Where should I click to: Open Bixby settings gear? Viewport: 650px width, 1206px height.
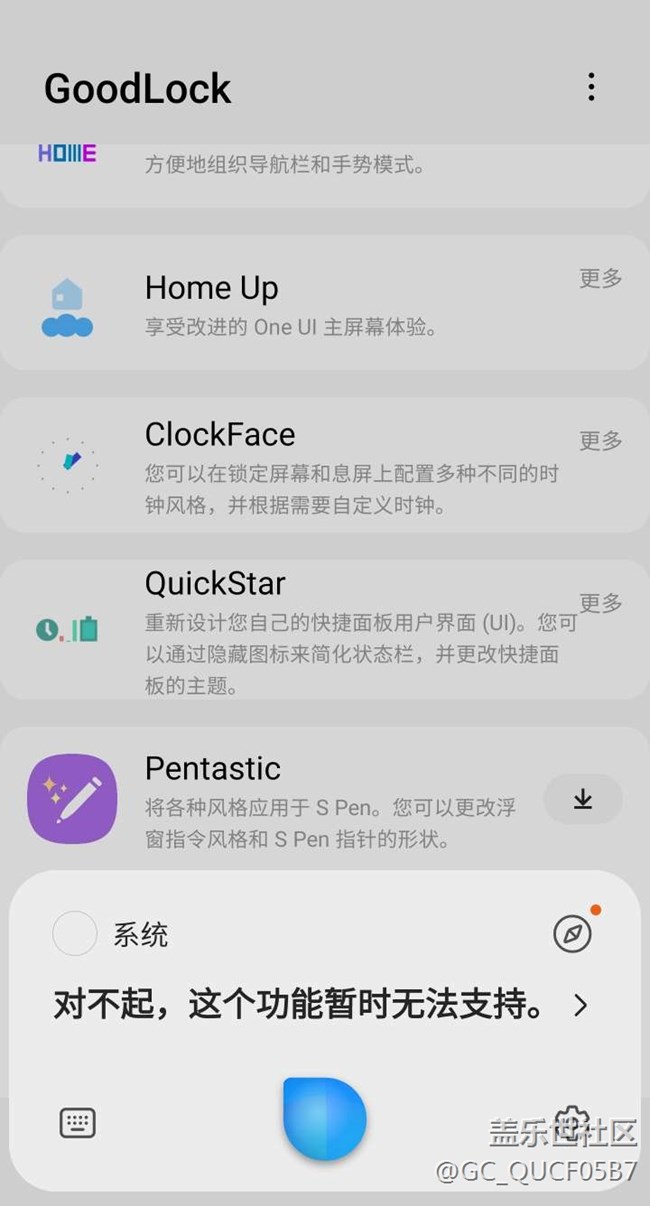pos(571,1120)
